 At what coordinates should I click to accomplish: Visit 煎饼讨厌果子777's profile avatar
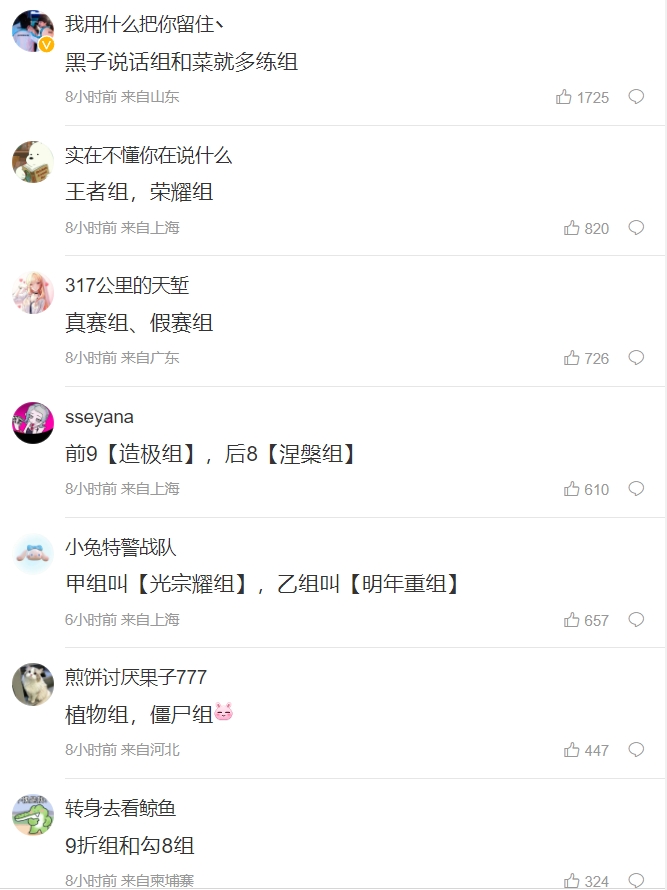pos(33,684)
